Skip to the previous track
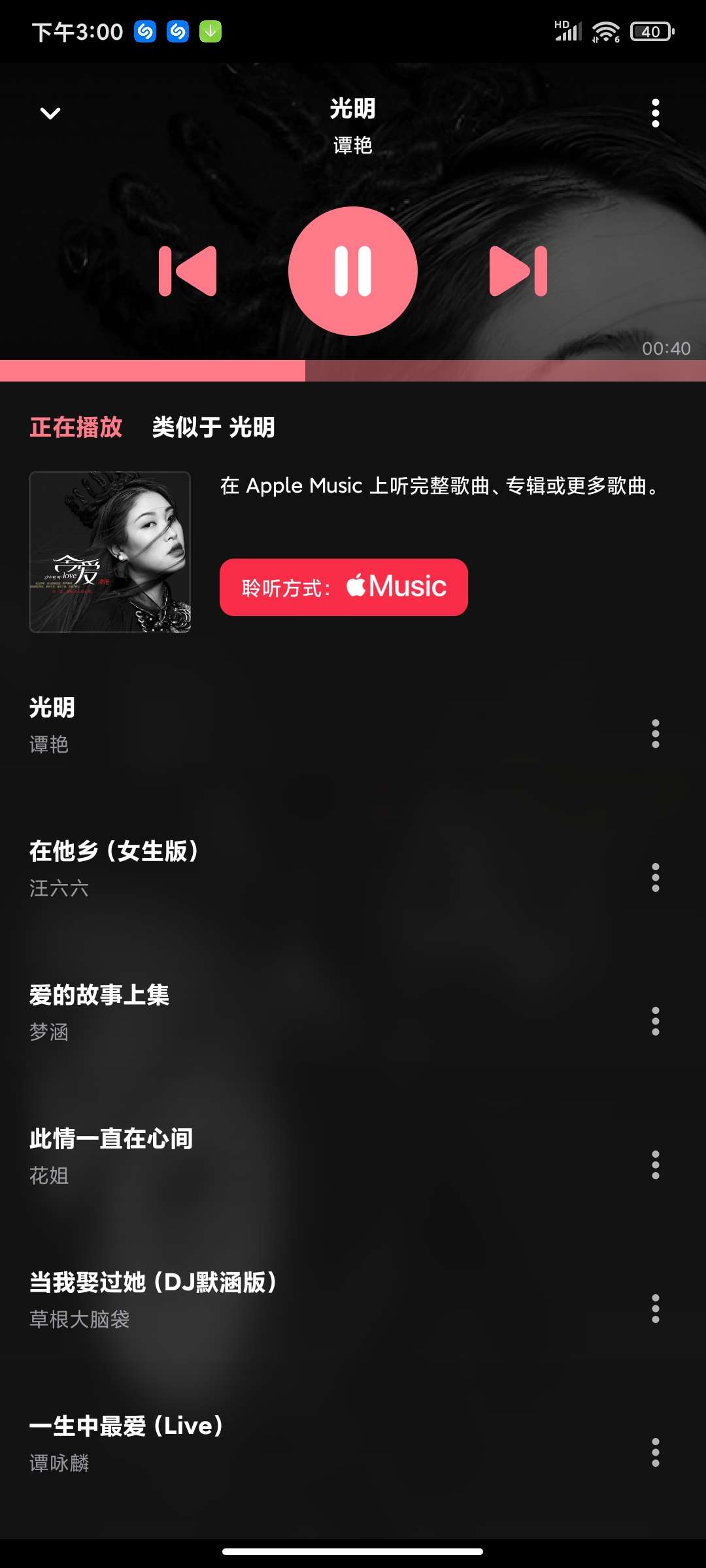706x1568 pixels. (188, 271)
